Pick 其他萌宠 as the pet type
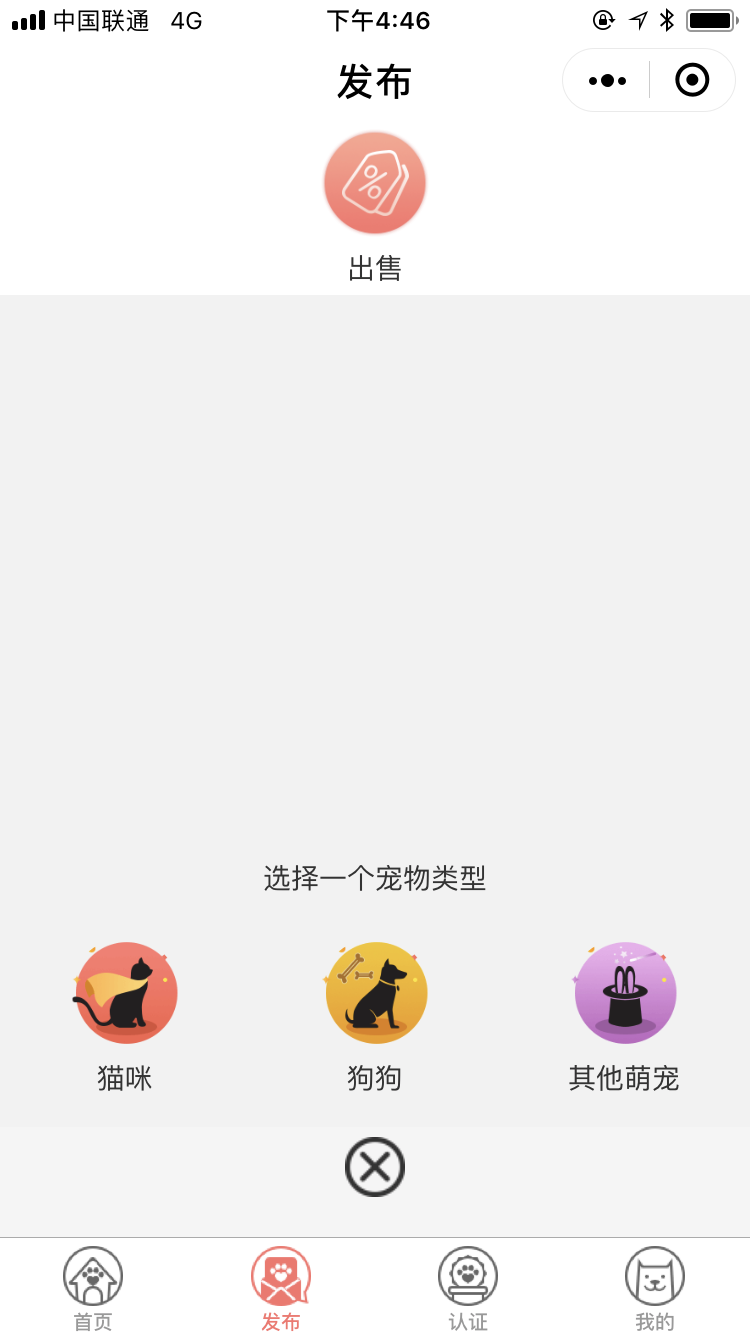This screenshot has height=1334, width=750. [625, 1017]
